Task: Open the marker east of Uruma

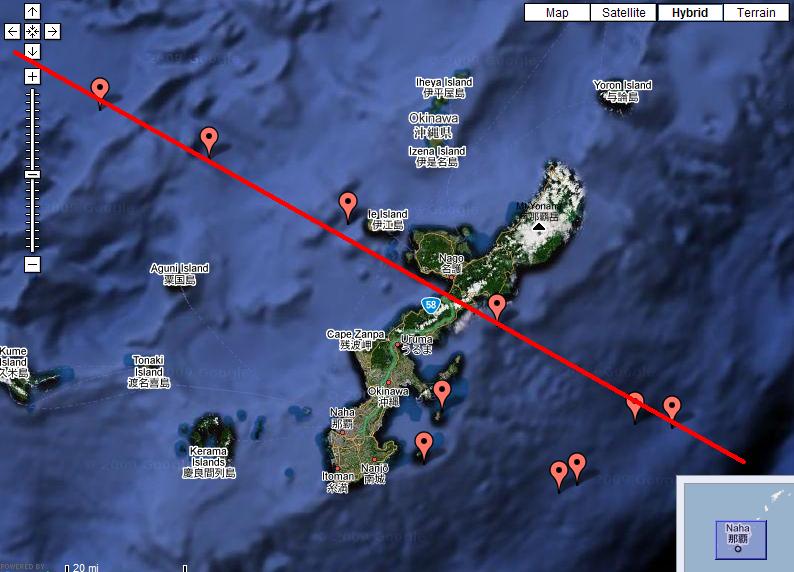Action: point(442,391)
